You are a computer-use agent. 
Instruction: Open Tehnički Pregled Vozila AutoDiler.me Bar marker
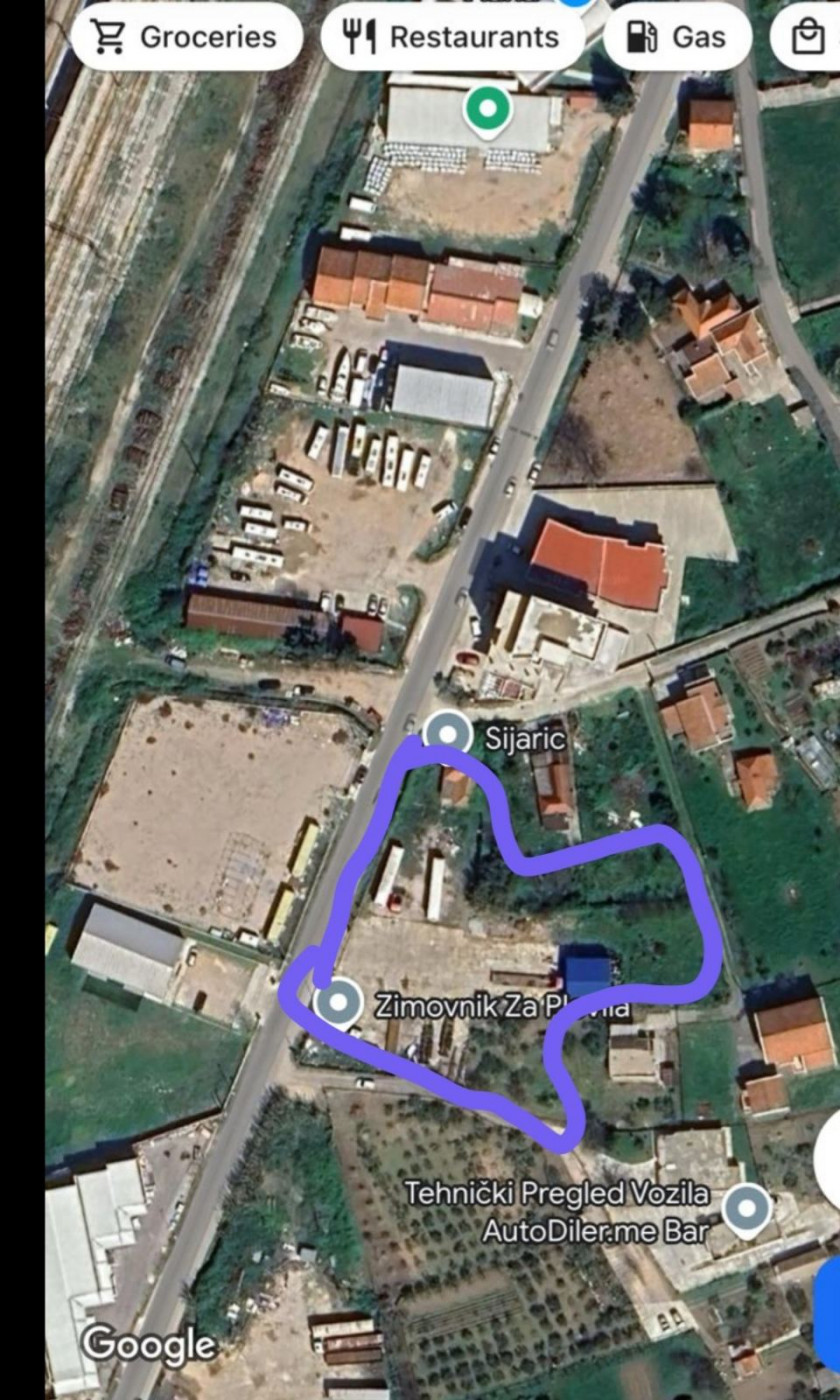tap(747, 1209)
